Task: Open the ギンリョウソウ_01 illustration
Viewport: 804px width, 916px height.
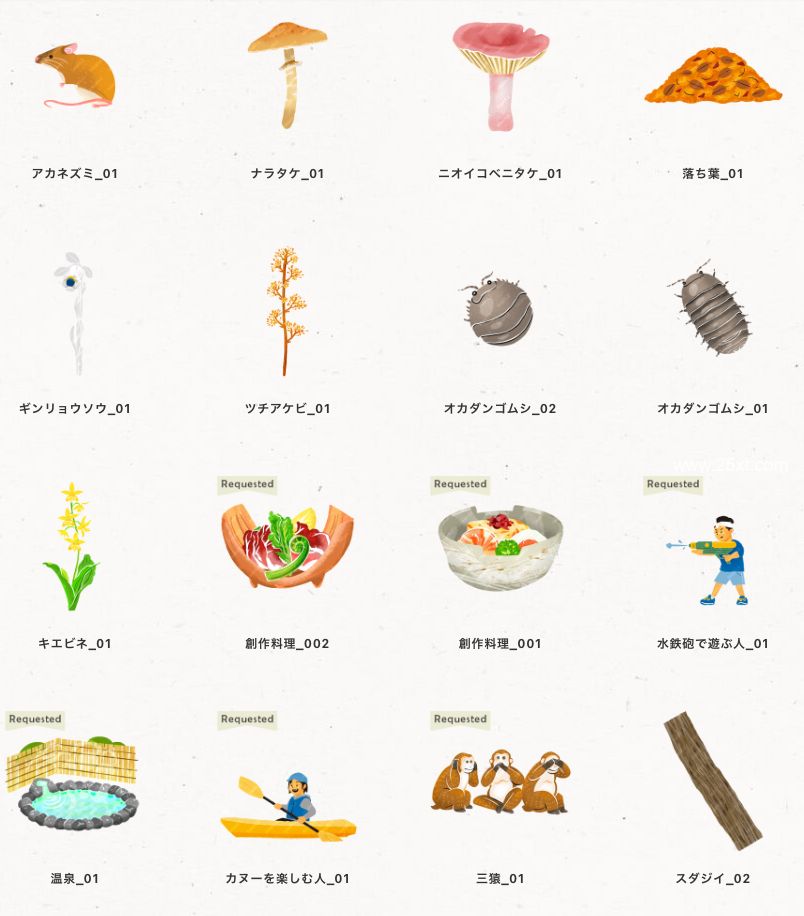Action: coord(73,312)
